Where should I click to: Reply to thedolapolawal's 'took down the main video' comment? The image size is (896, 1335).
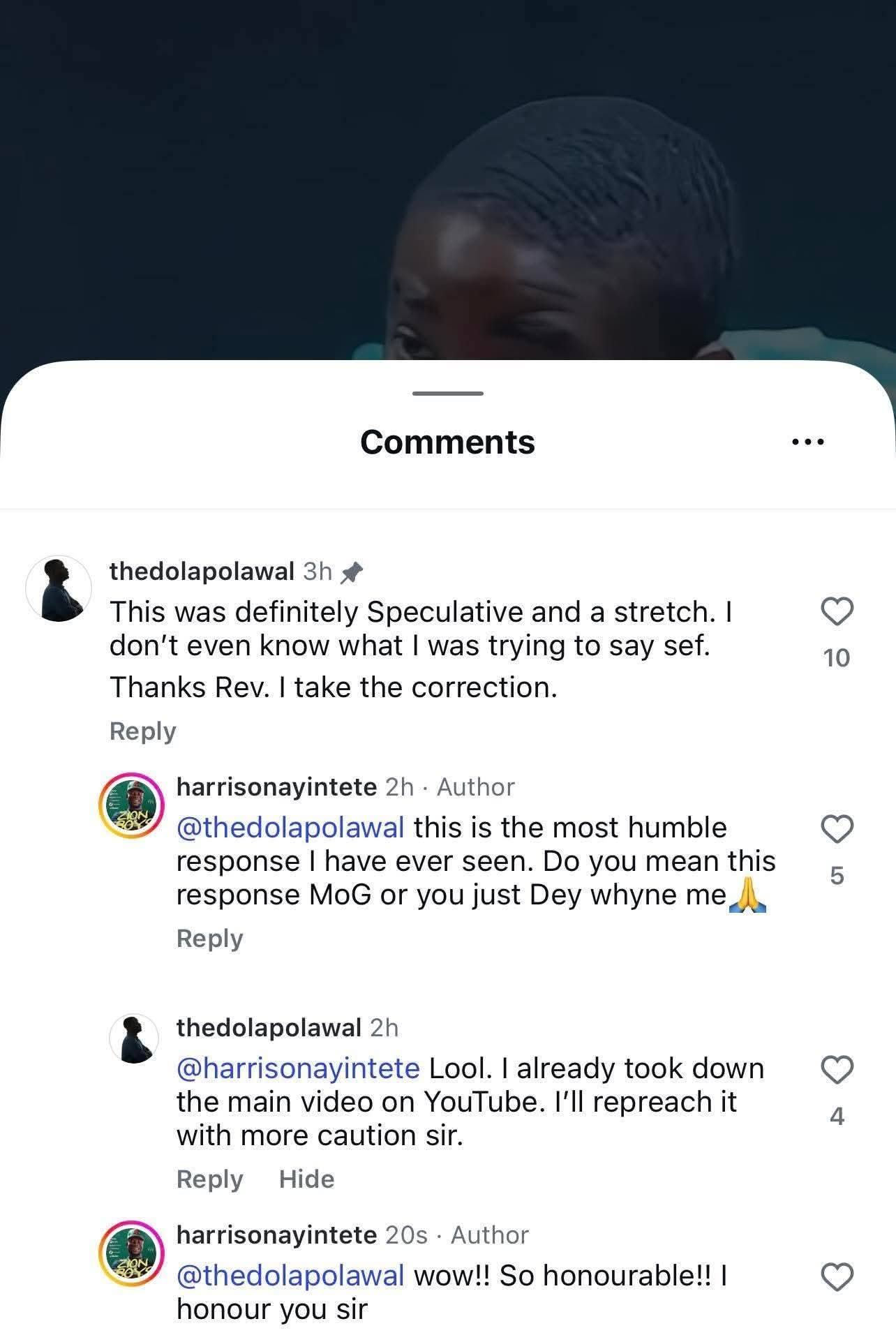(x=209, y=1179)
